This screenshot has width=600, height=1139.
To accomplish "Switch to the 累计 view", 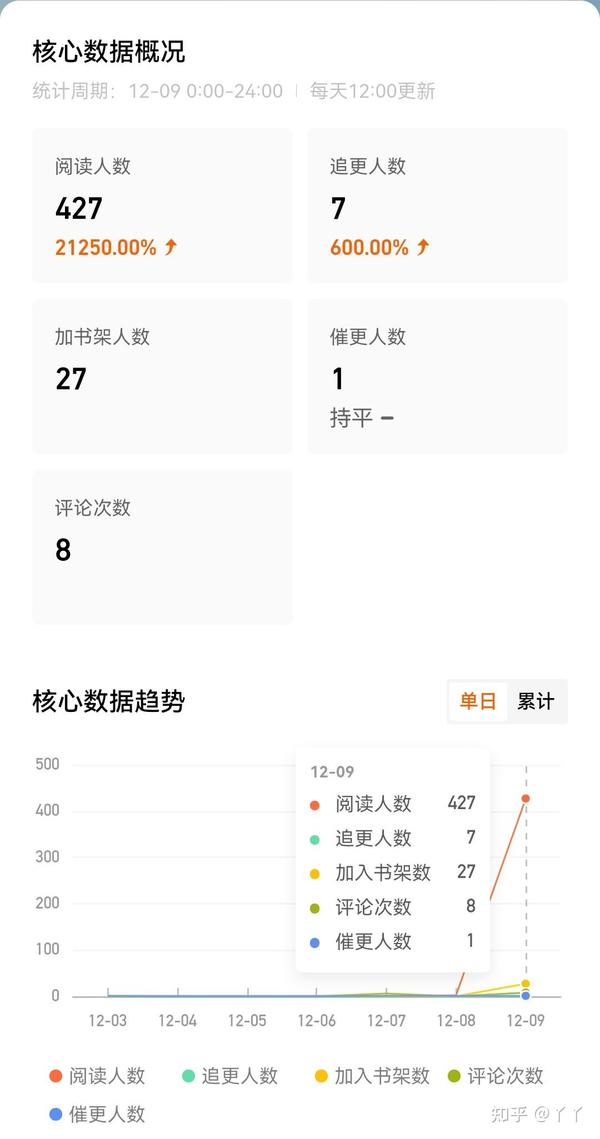I will (536, 701).
